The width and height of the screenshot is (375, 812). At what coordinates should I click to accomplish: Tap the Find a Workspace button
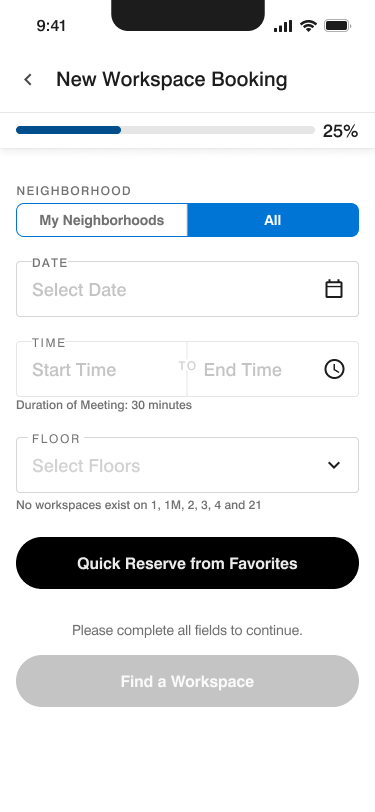(x=188, y=681)
